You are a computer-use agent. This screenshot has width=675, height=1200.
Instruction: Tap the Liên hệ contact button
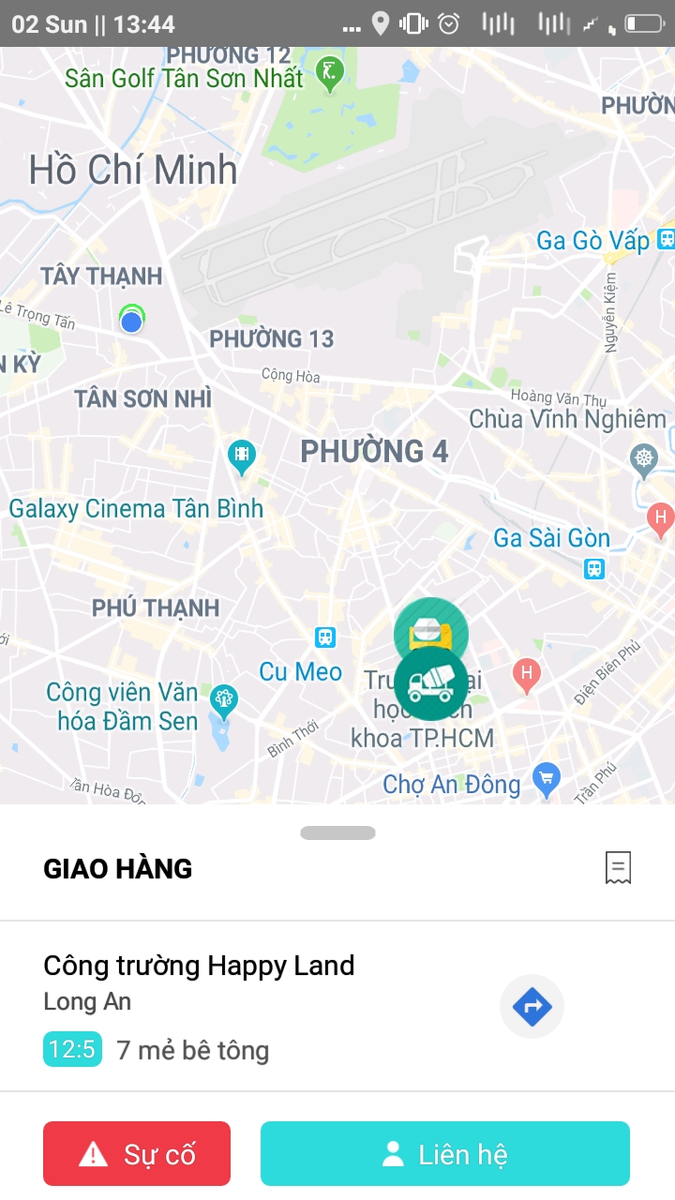point(445,1154)
